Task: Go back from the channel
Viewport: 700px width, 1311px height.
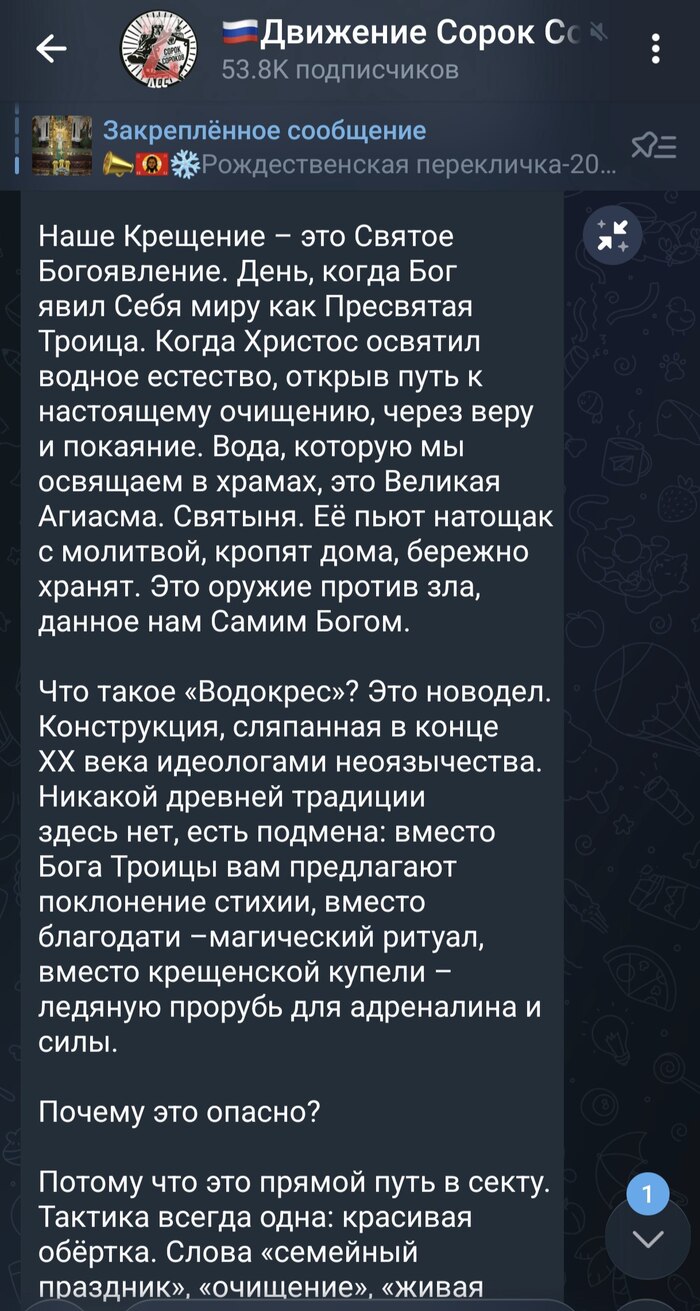Action: tap(51, 48)
